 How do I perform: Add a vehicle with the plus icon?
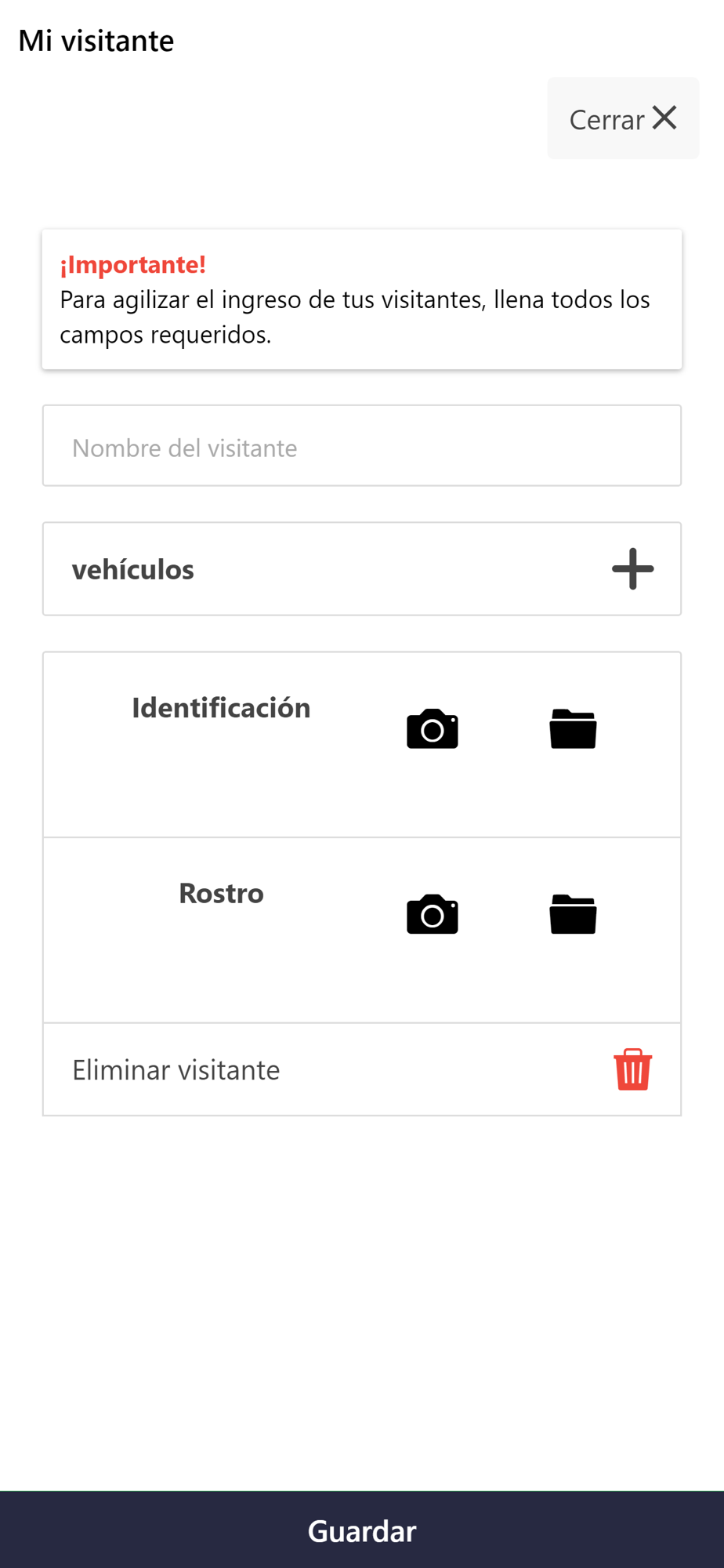[633, 569]
